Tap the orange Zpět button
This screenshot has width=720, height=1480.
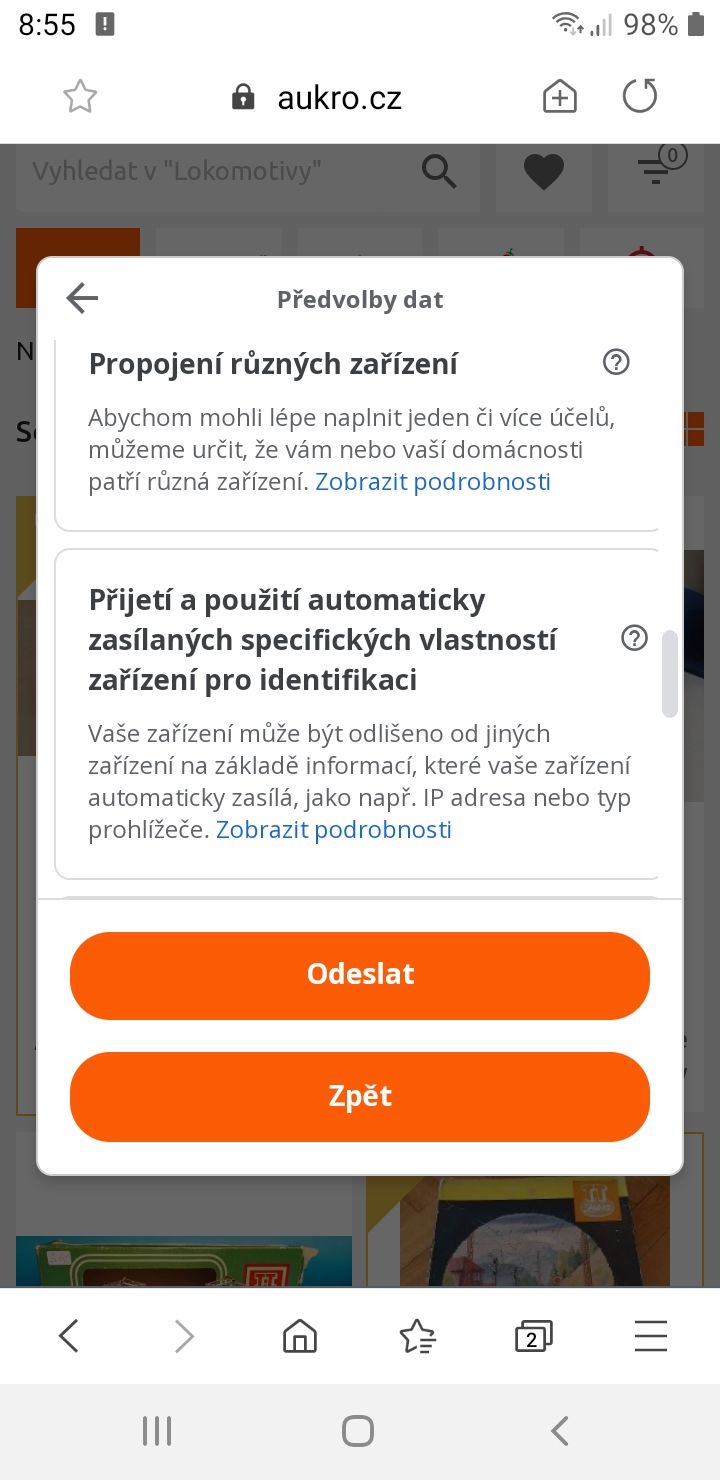(x=360, y=1097)
